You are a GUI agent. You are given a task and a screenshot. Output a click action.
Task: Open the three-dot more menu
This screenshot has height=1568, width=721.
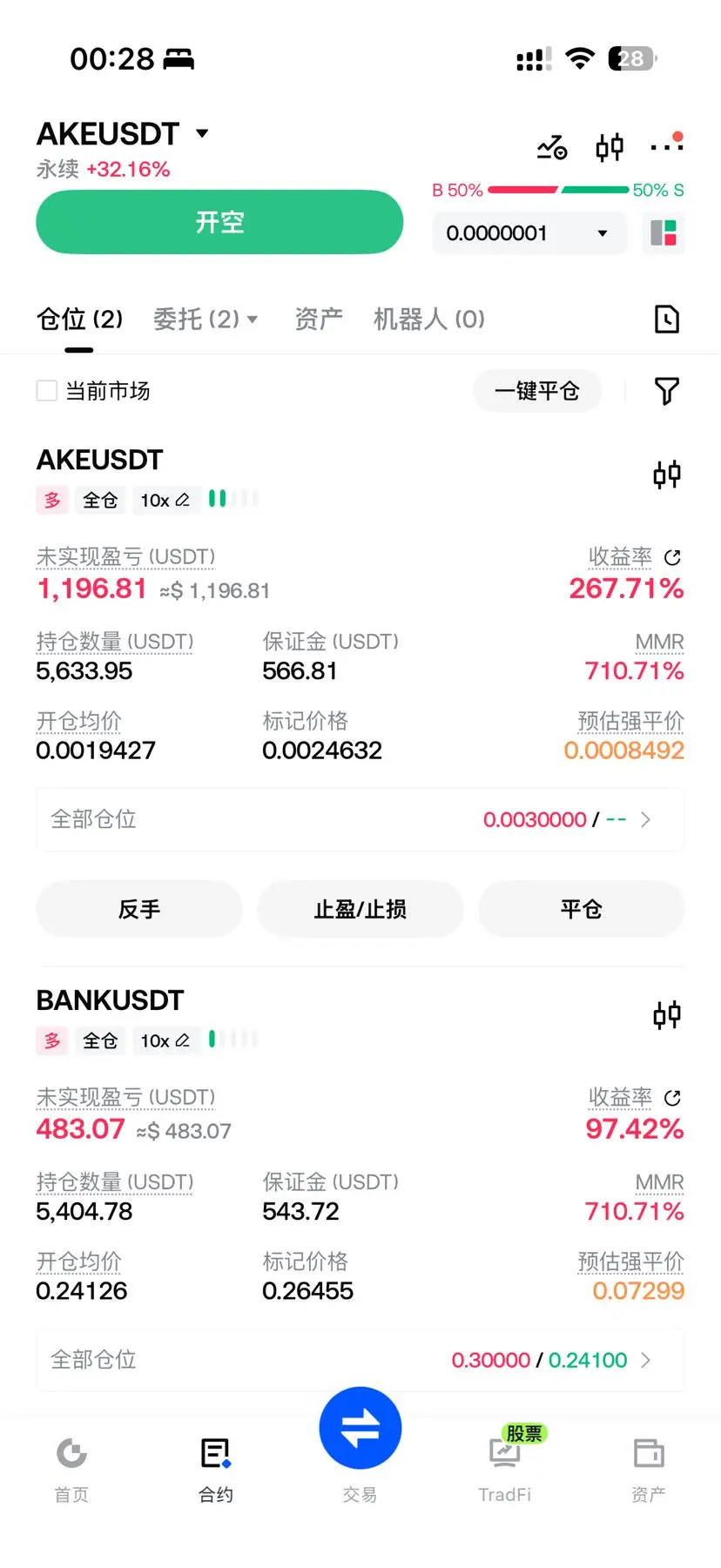pyautogui.click(x=666, y=146)
